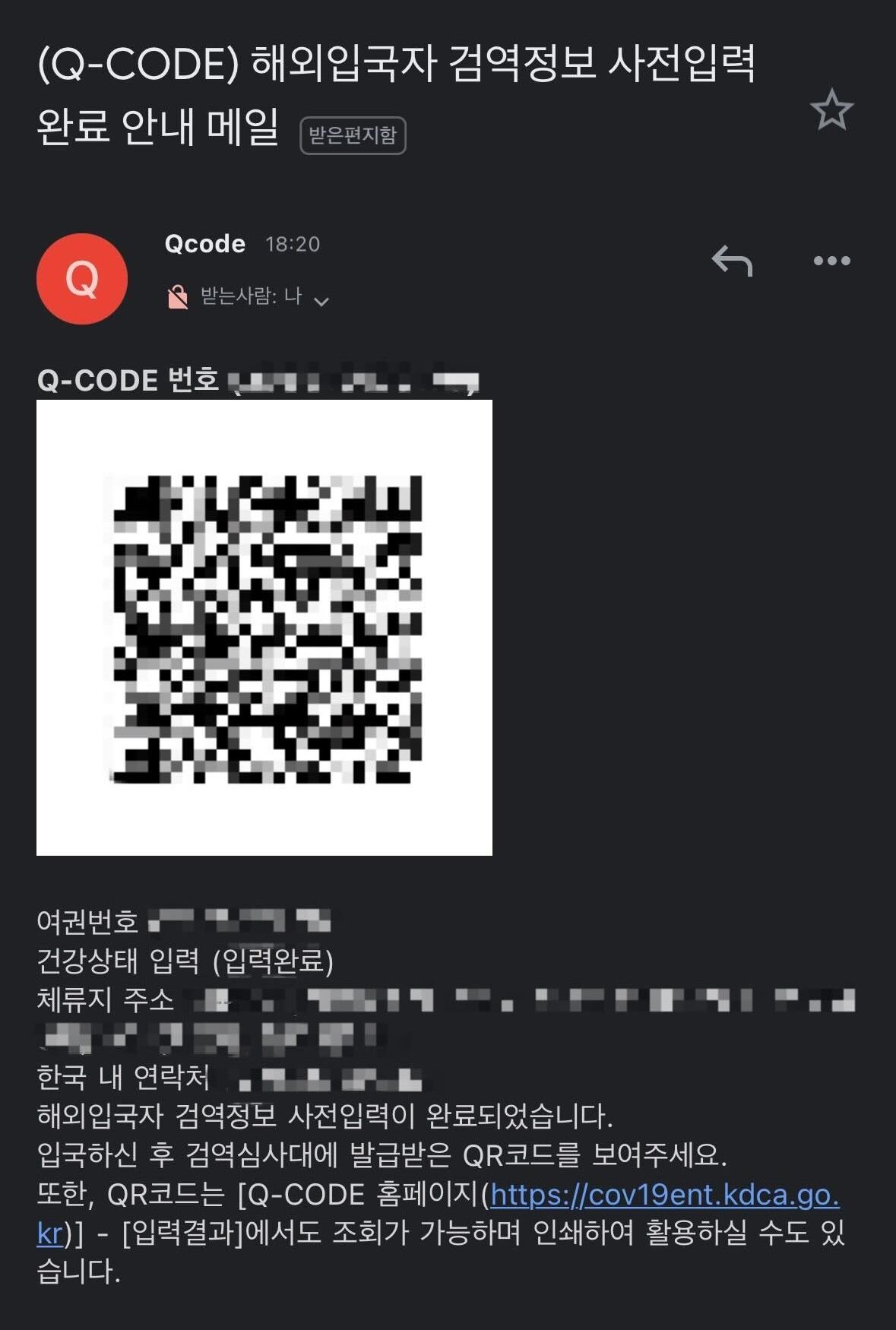Open the 받은편지함 inbox label
This screenshot has width=896, height=1330.
pyautogui.click(x=354, y=135)
